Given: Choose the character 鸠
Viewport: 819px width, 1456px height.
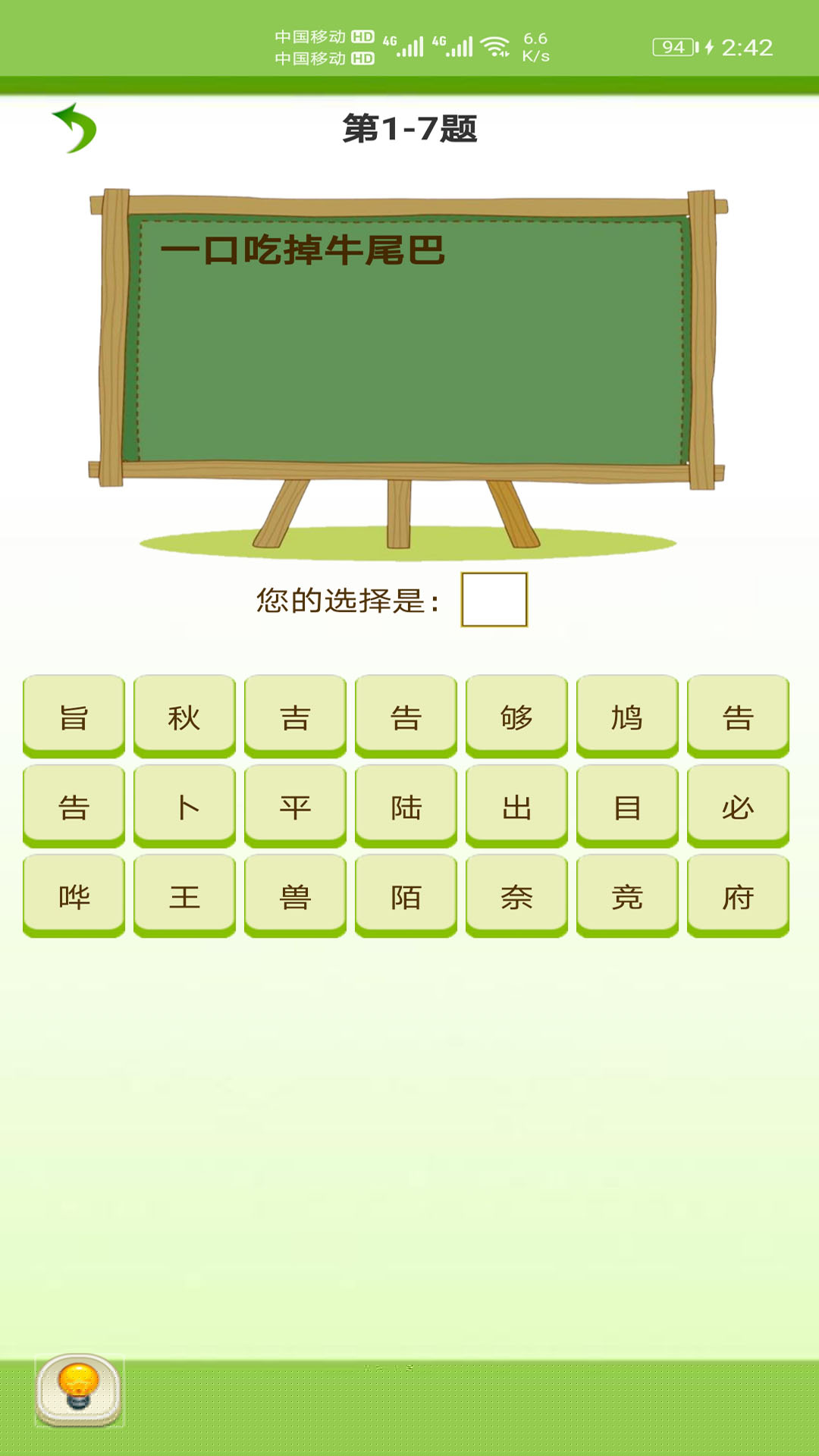Looking at the screenshot, I should (627, 716).
